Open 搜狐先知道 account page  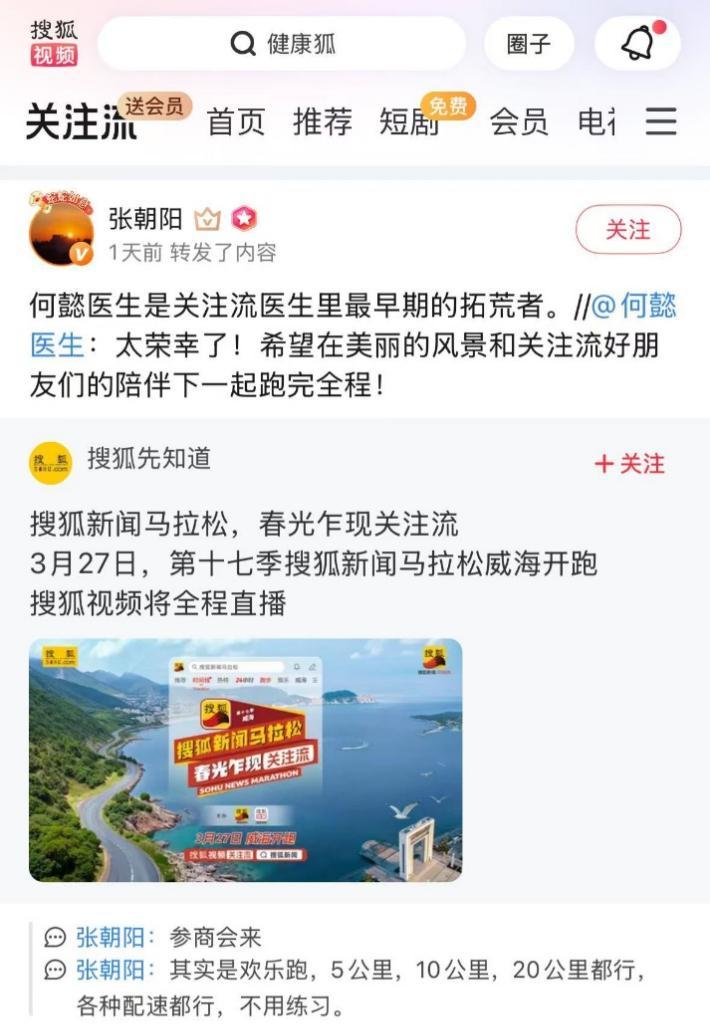point(149,459)
